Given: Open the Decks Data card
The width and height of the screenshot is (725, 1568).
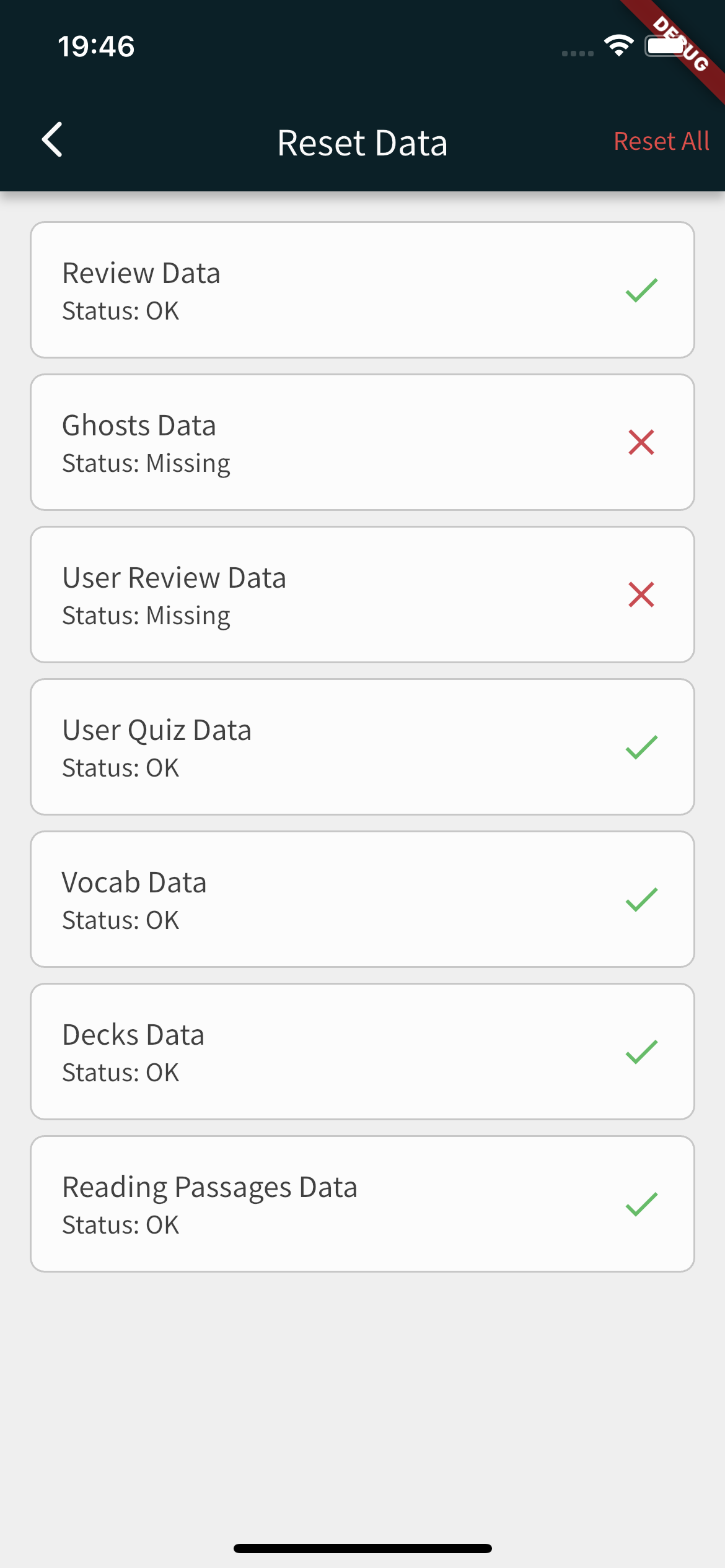Looking at the screenshot, I should [x=362, y=1052].
